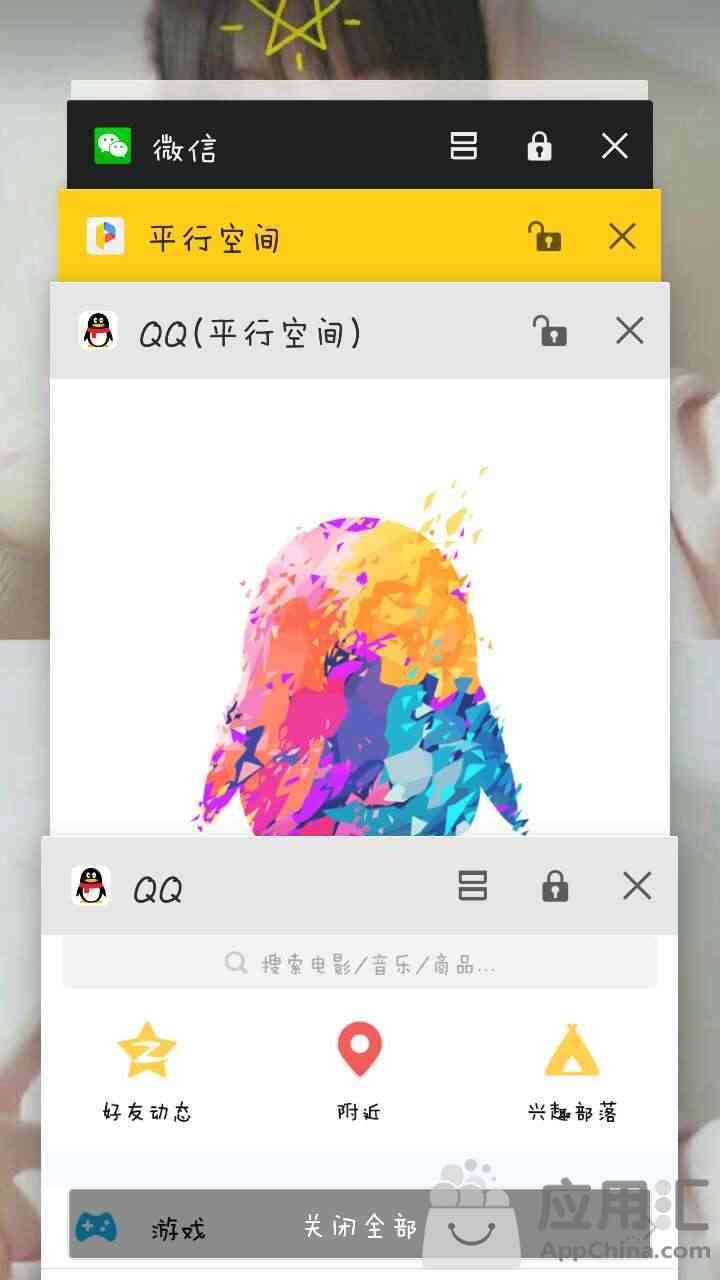Viewport: 720px width, 1280px height.
Task: Close the 平行空间 app card
Action: point(622,237)
